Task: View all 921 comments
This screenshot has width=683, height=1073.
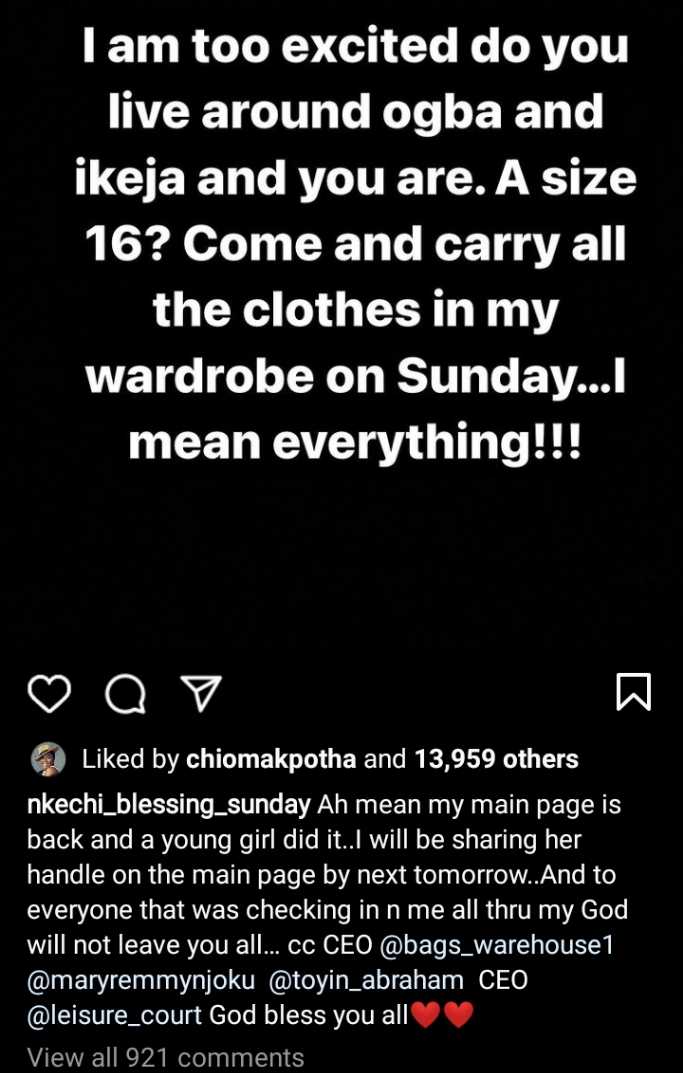Action: [x=165, y=1056]
